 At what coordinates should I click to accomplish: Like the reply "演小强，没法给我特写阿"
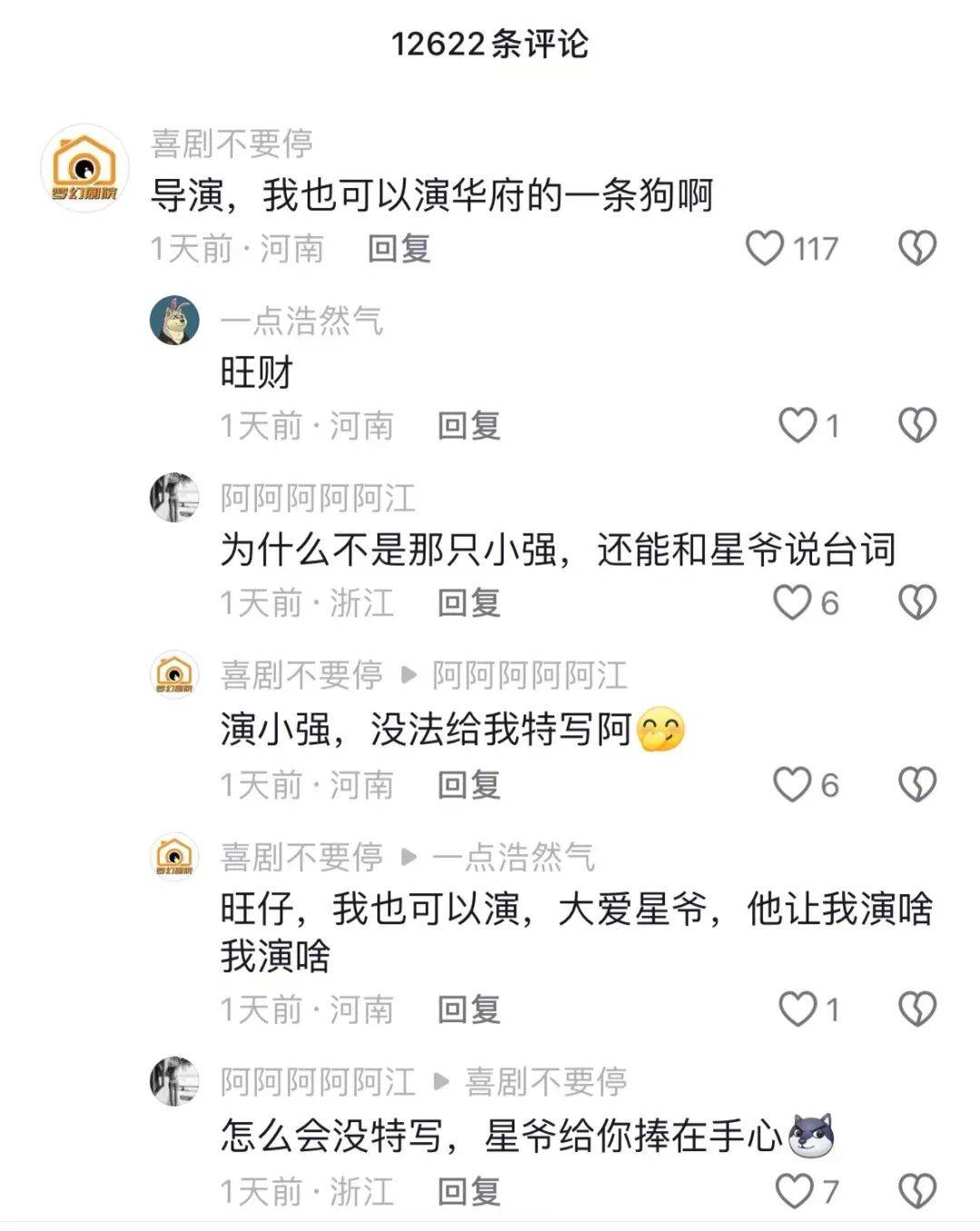792,784
